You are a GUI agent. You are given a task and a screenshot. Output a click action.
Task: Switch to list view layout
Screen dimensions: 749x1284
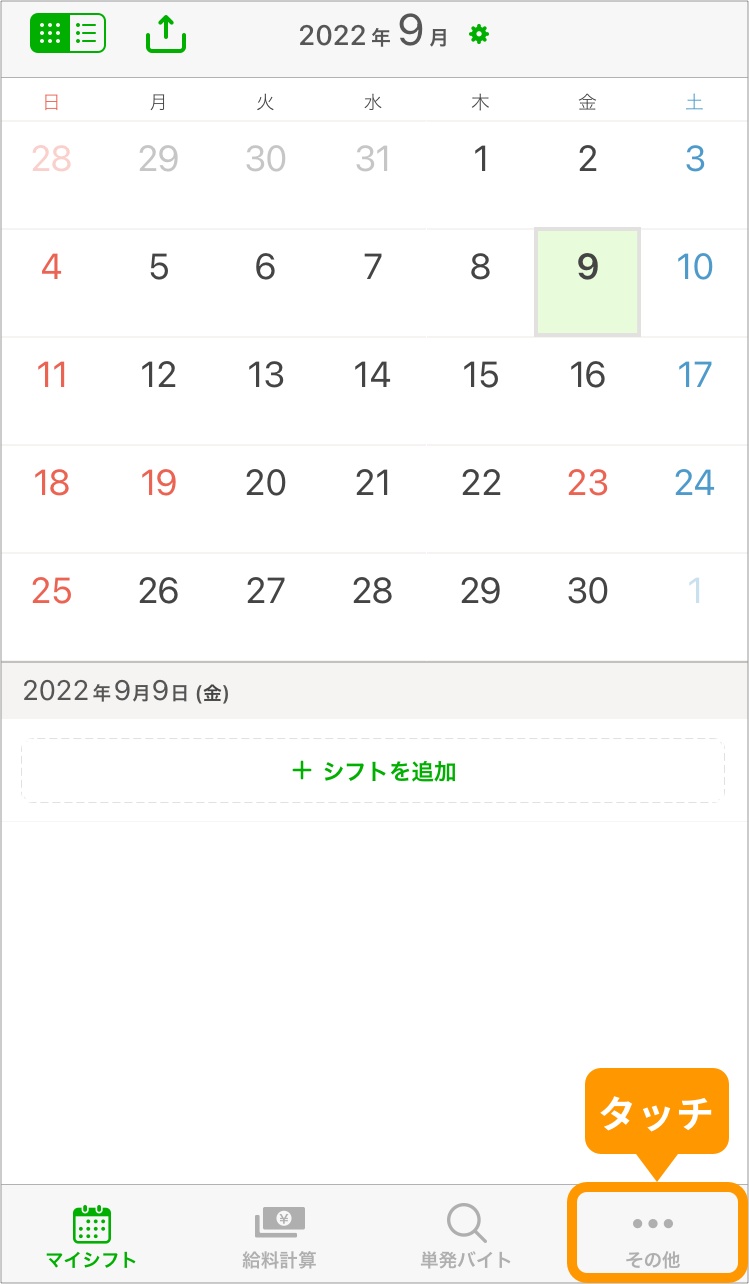[x=87, y=34]
